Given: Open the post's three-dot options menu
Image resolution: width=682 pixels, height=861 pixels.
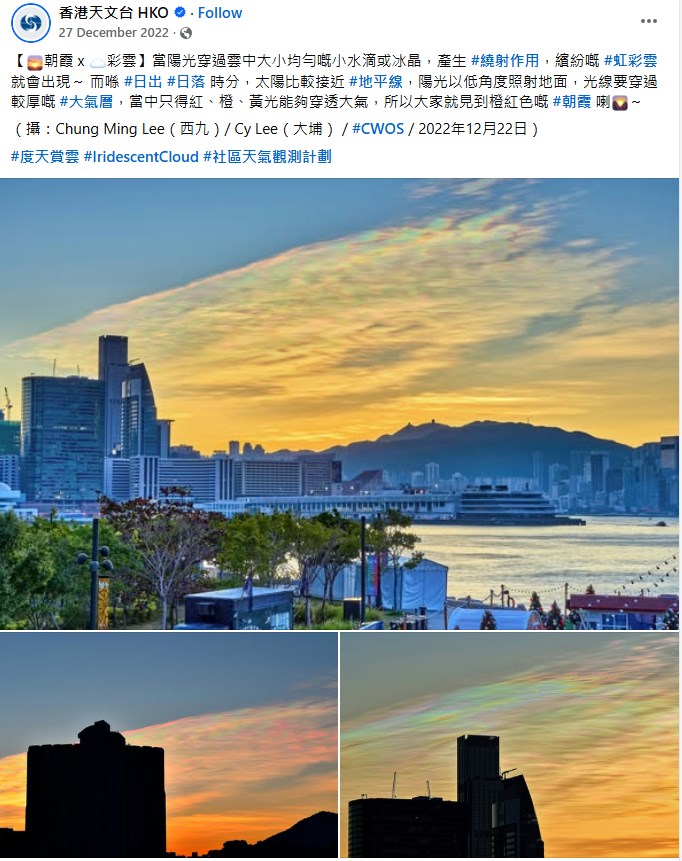Looking at the screenshot, I should click(x=649, y=21).
